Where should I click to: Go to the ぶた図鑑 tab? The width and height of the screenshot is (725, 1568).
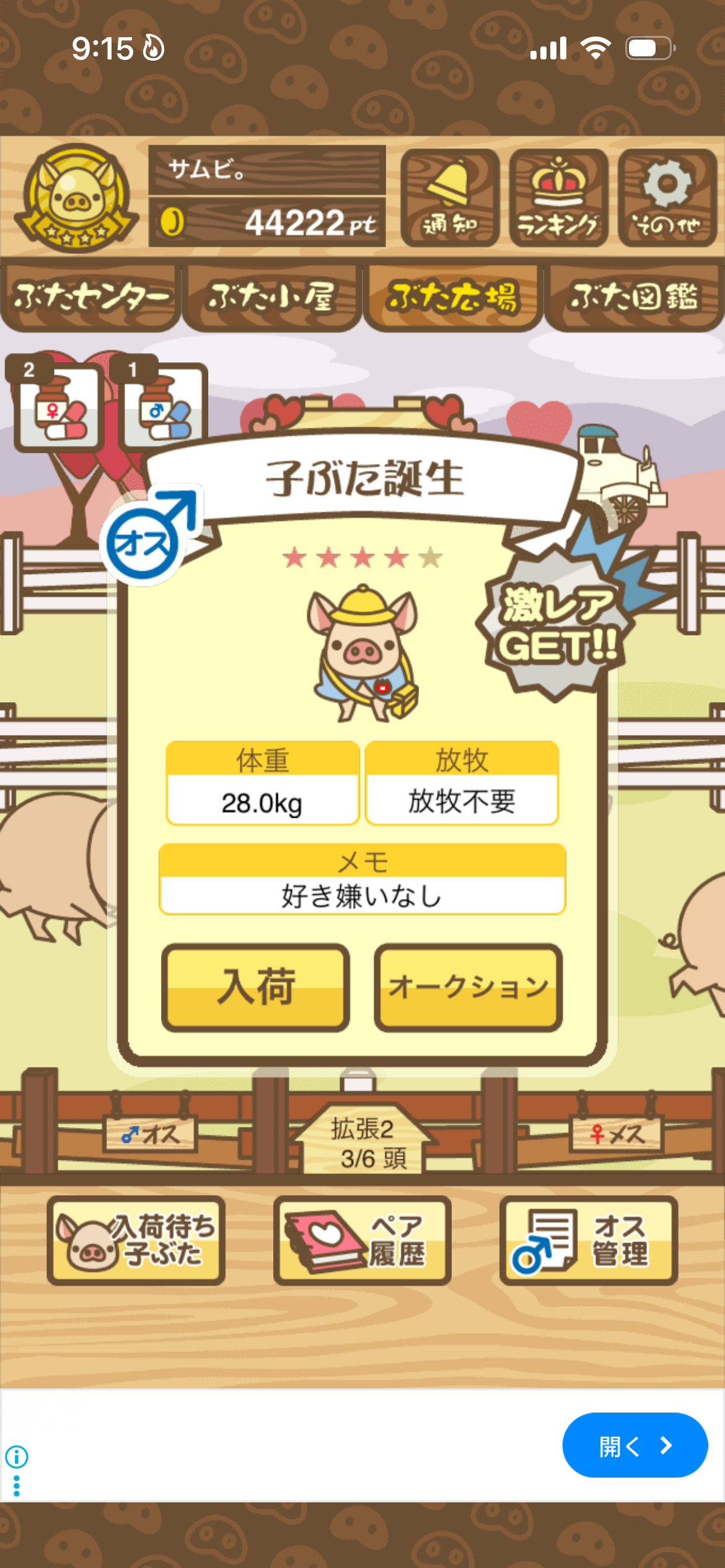[x=634, y=298]
